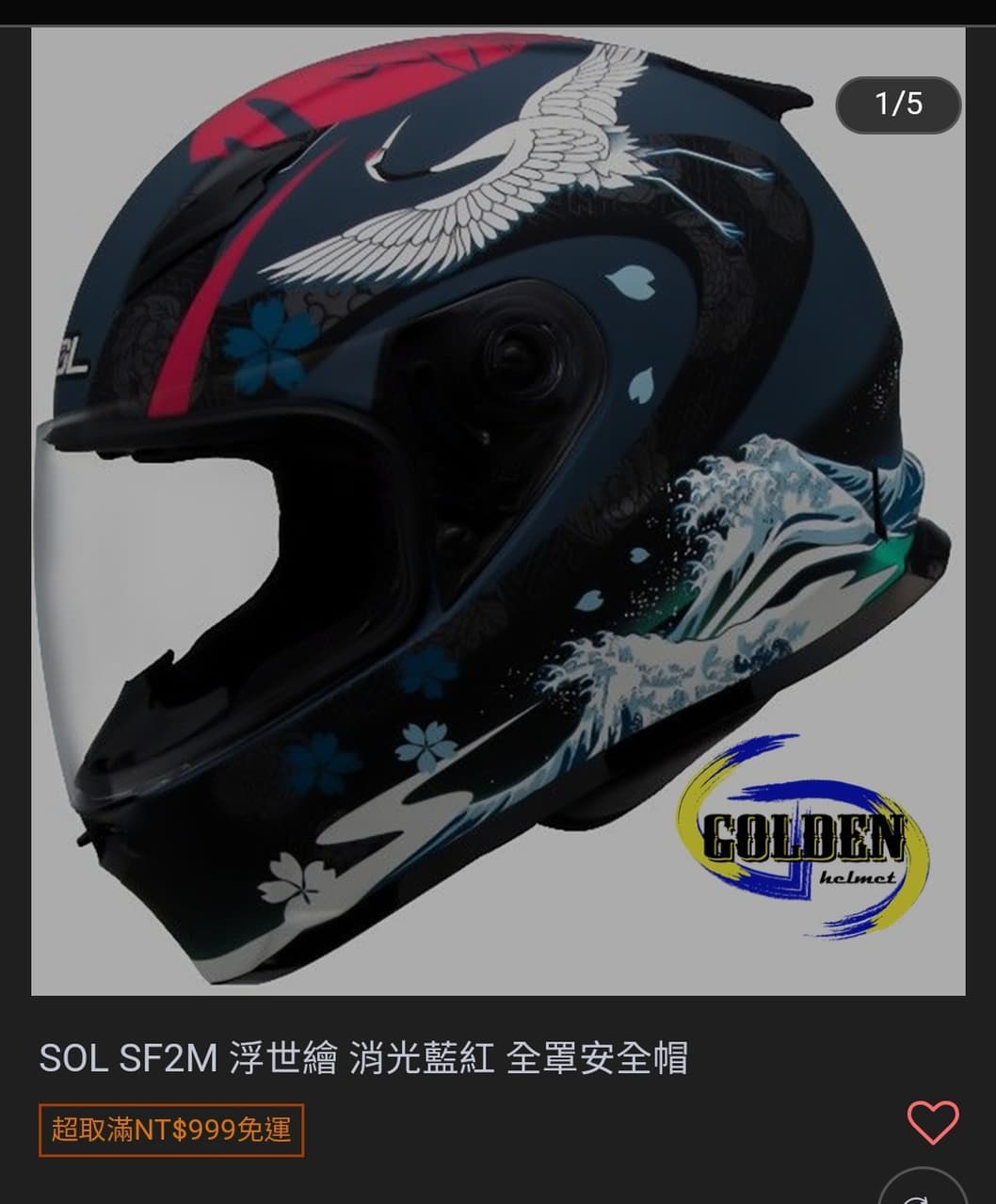Add the SOL SF2M helmet to favorites
The width and height of the screenshot is (996, 1204).
(932, 1121)
